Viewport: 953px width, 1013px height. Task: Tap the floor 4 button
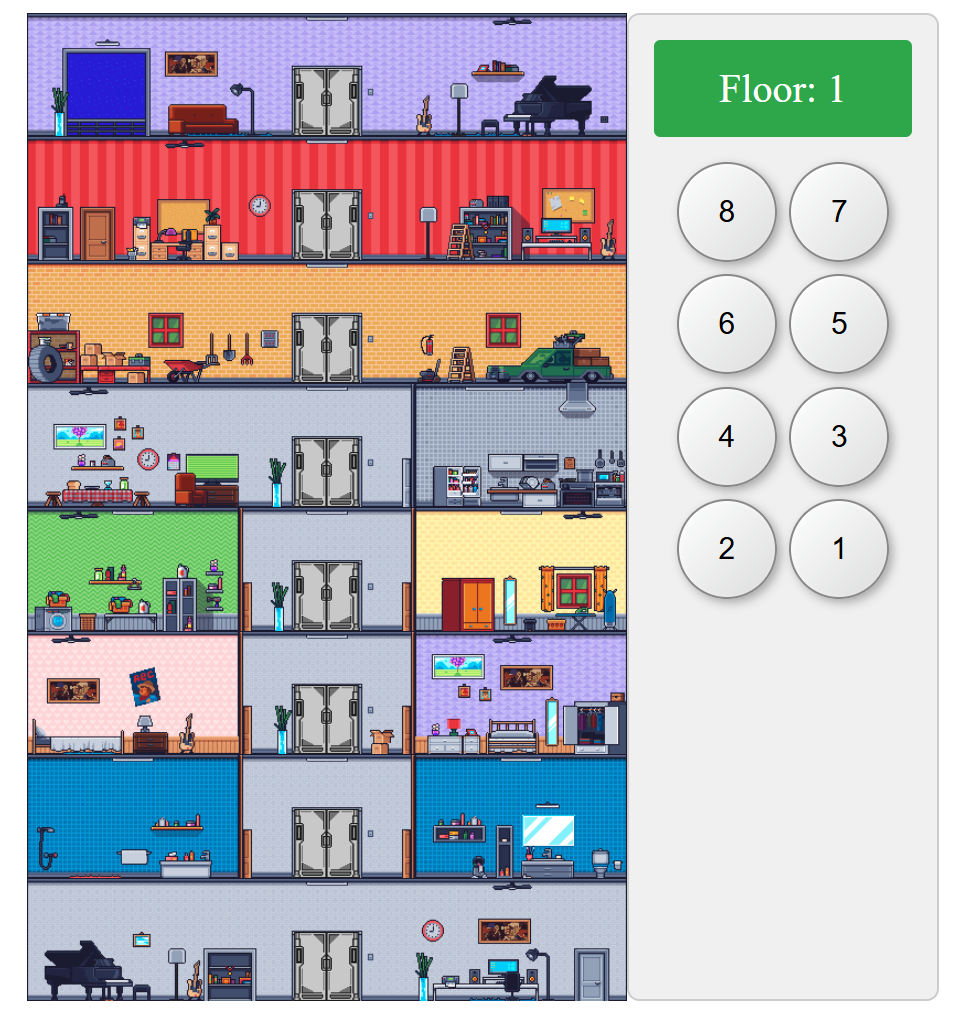click(x=726, y=436)
